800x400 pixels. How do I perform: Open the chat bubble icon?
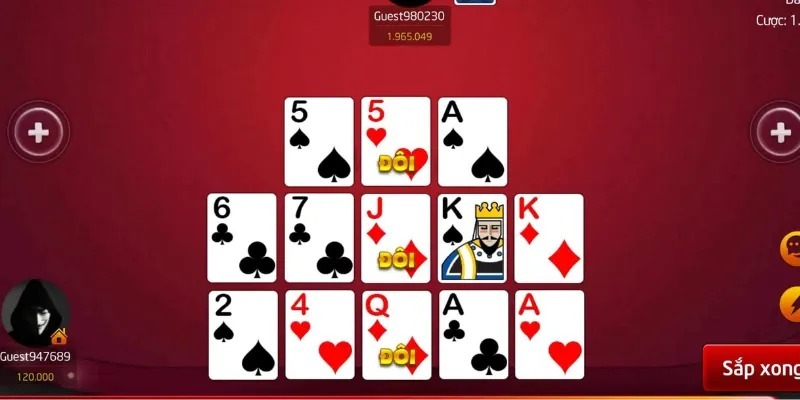791,247
